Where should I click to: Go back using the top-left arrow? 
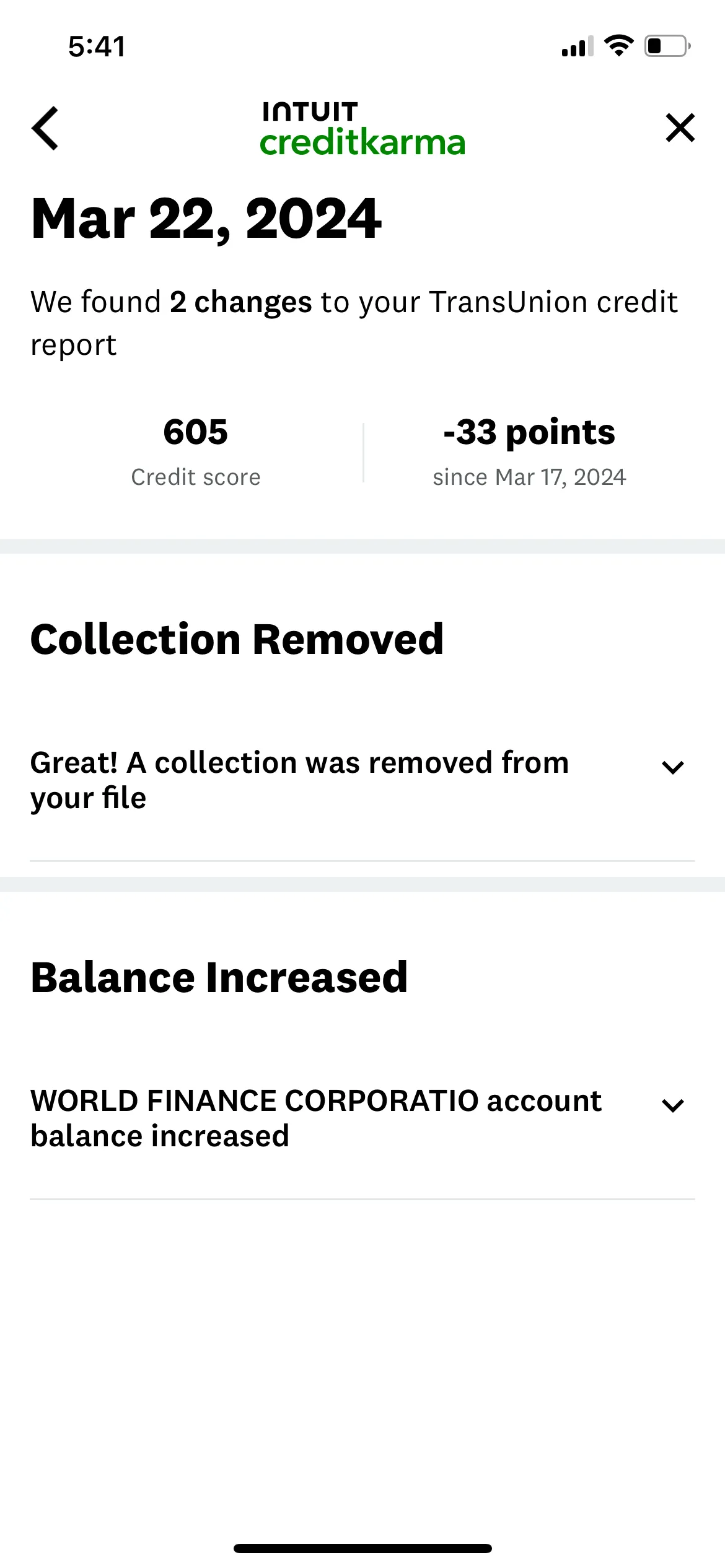pos(45,128)
